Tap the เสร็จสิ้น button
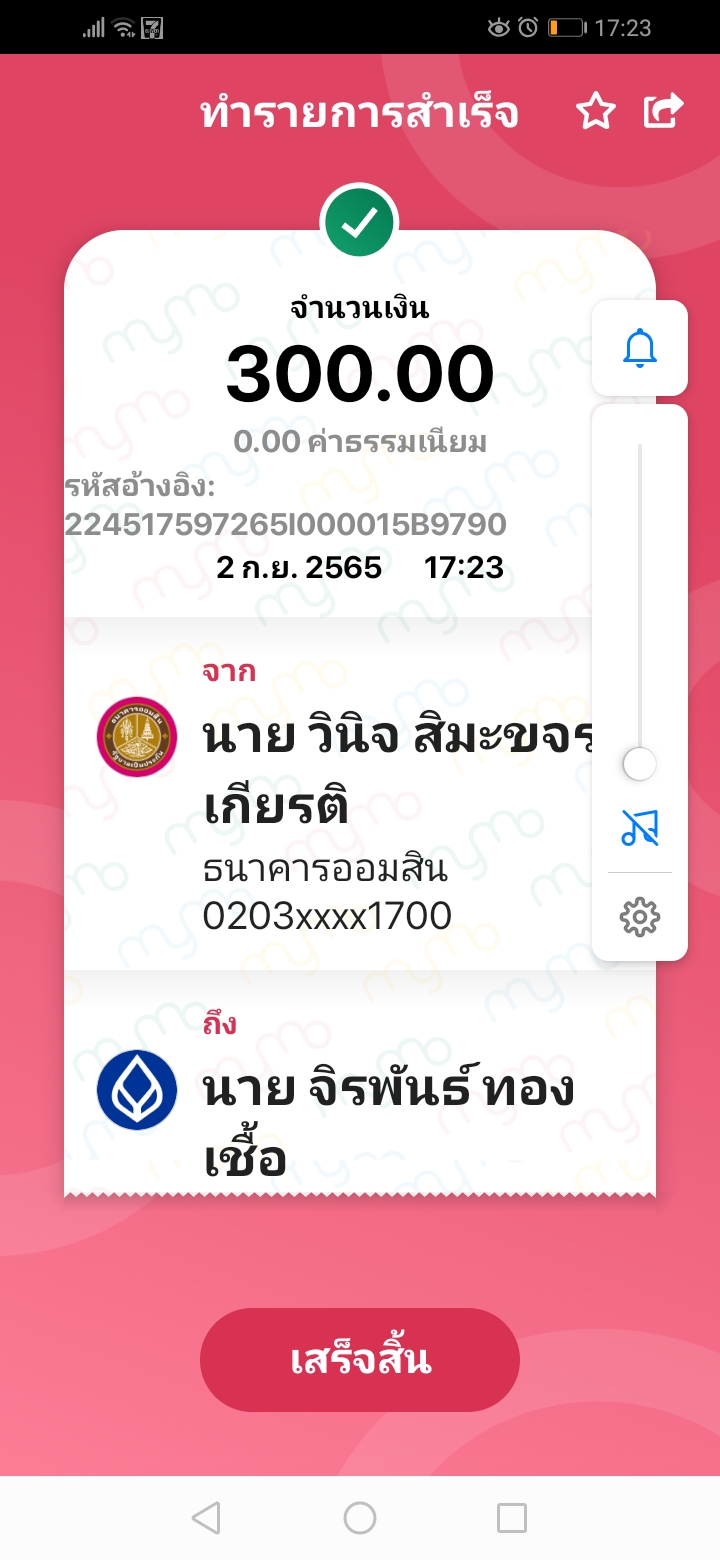Image resolution: width=720 pixels, height=1560 pixels. (x=360, y=1360)
